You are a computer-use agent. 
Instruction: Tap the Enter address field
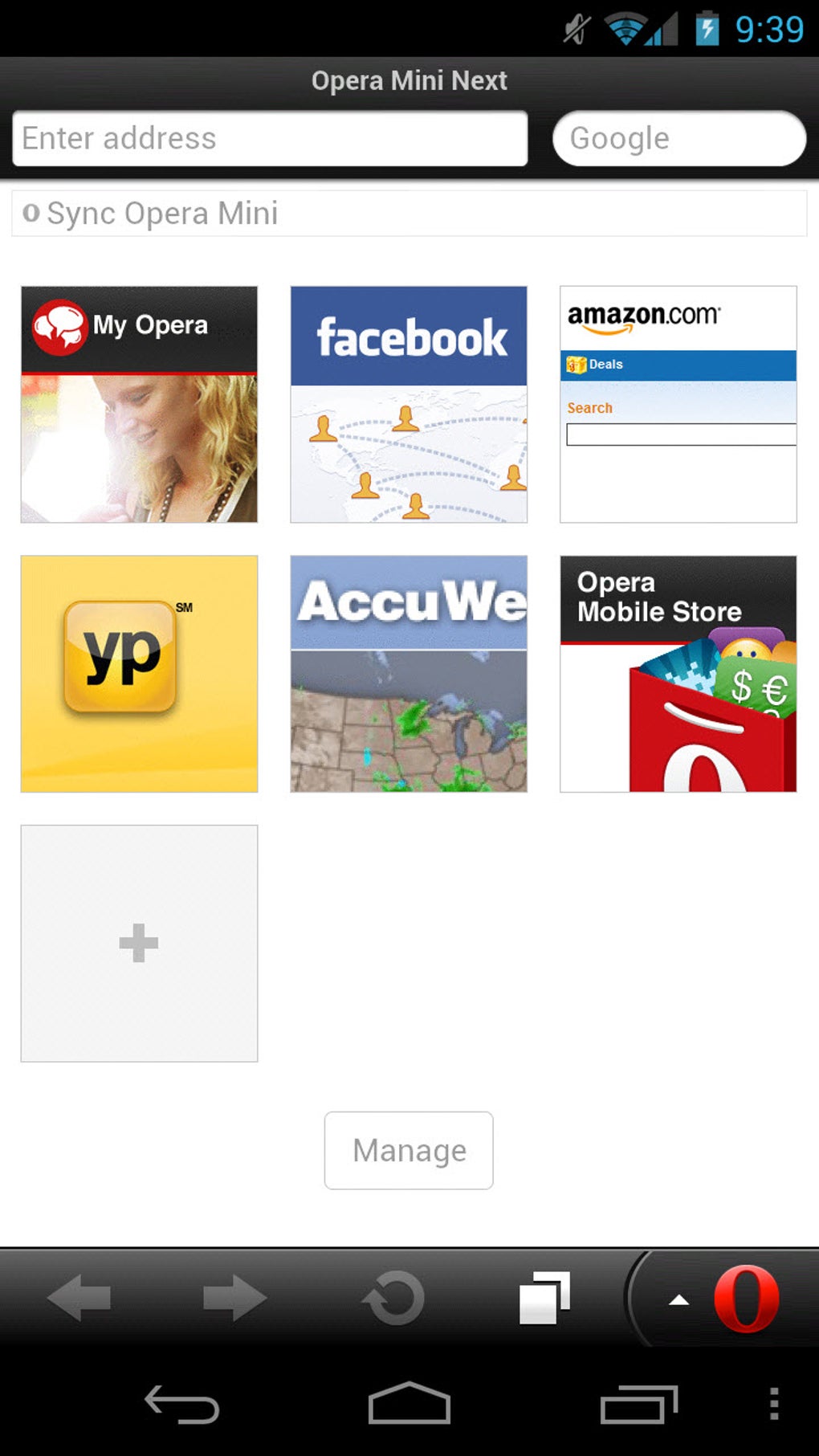pos(270,138)
